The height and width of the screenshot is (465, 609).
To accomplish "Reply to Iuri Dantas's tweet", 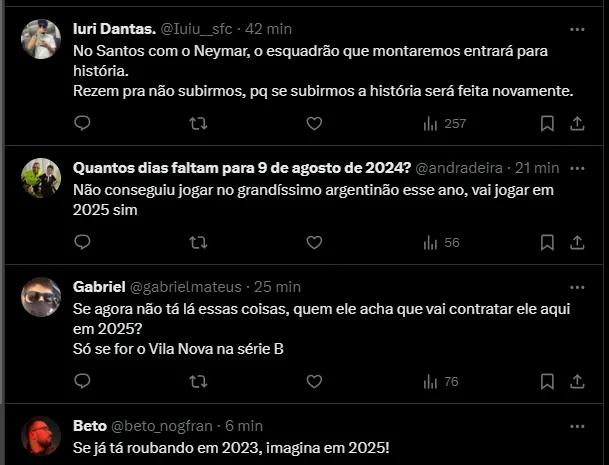I will [83, 123].
